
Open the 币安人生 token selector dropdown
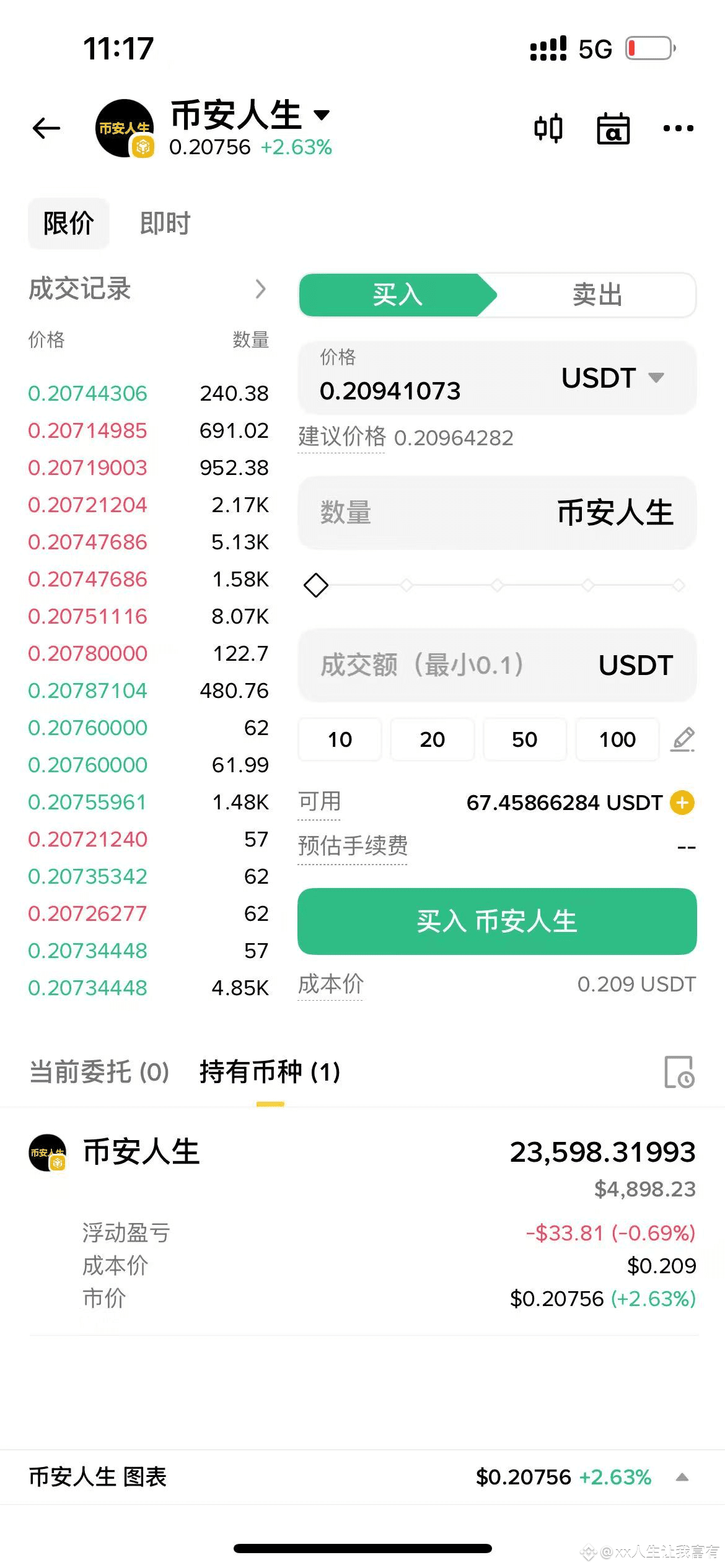click(321, 115)
